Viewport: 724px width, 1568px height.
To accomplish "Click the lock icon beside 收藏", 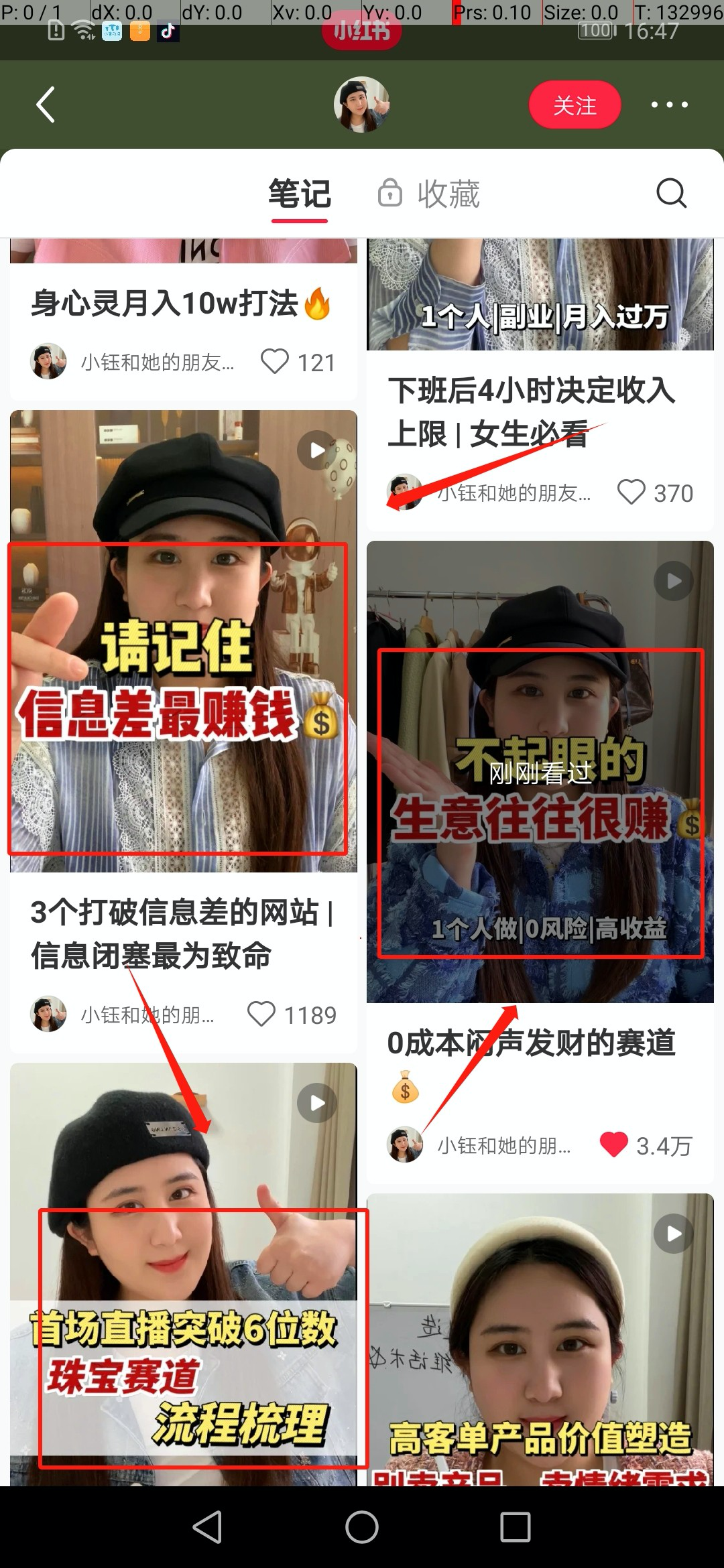I will click(x=391, y=193).
